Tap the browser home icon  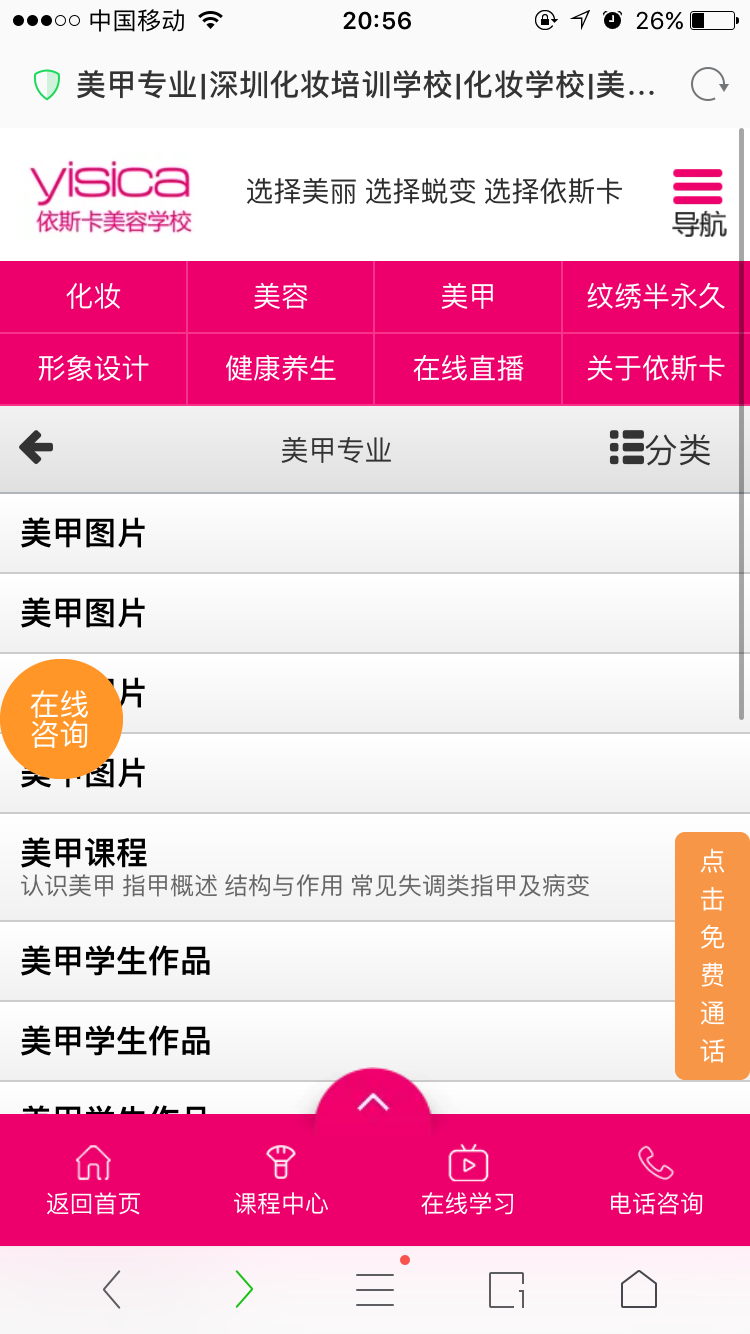click(639, 1289)
